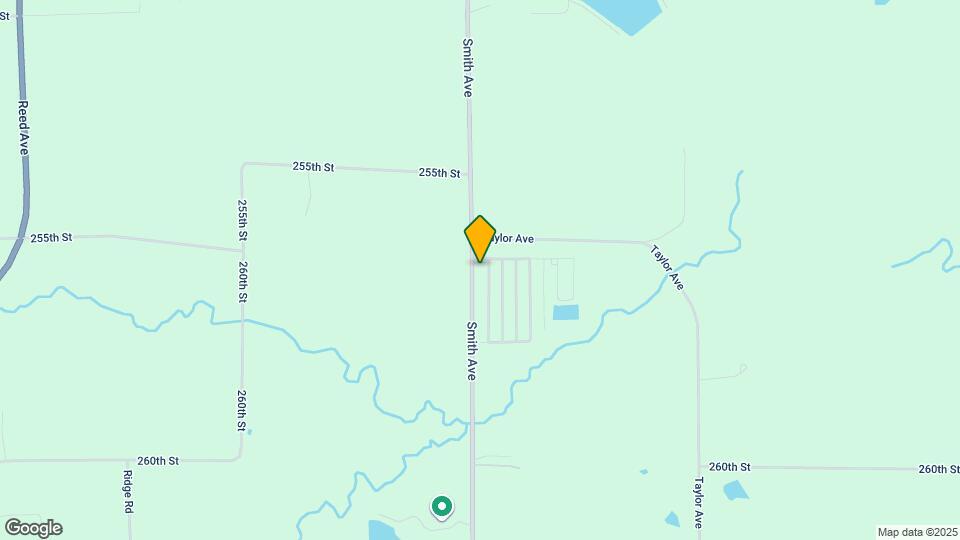Tap the orange location marker on Smith Ave

click(x=480, y=238)
